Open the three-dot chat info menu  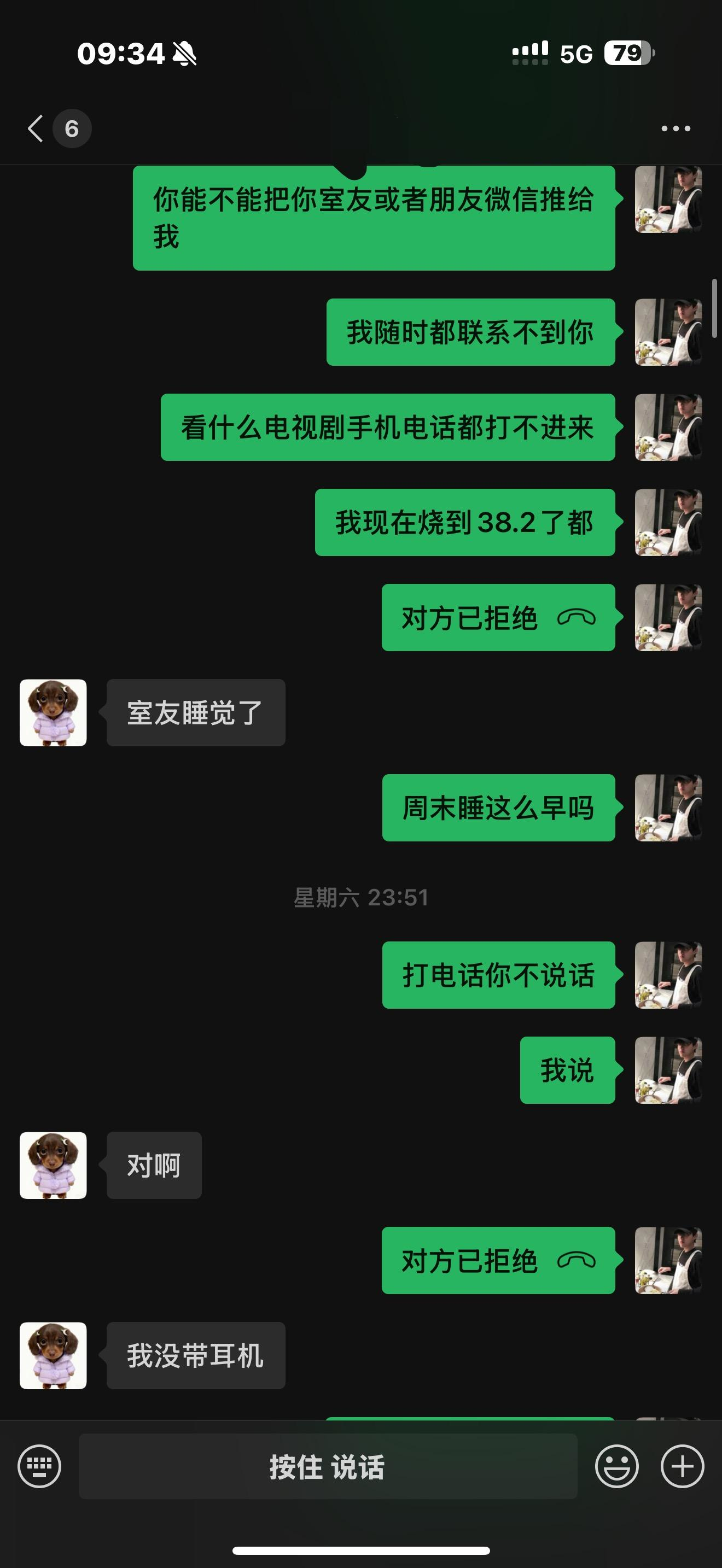pos(676,128)
